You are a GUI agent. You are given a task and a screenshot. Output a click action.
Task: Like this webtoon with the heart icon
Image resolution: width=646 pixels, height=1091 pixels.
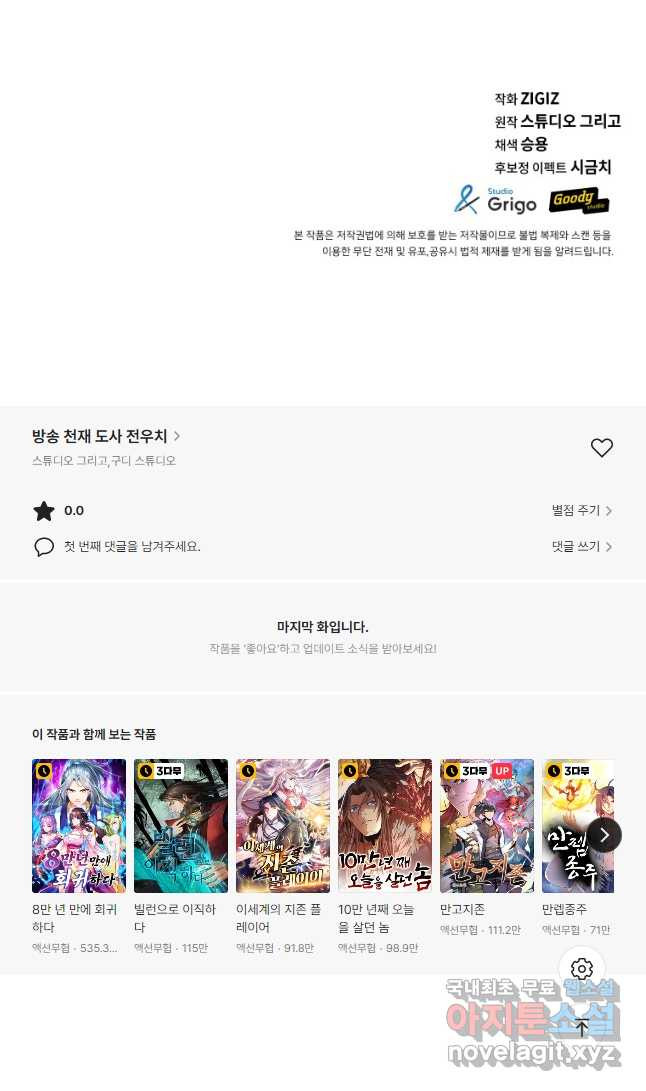tap(601, 448)
